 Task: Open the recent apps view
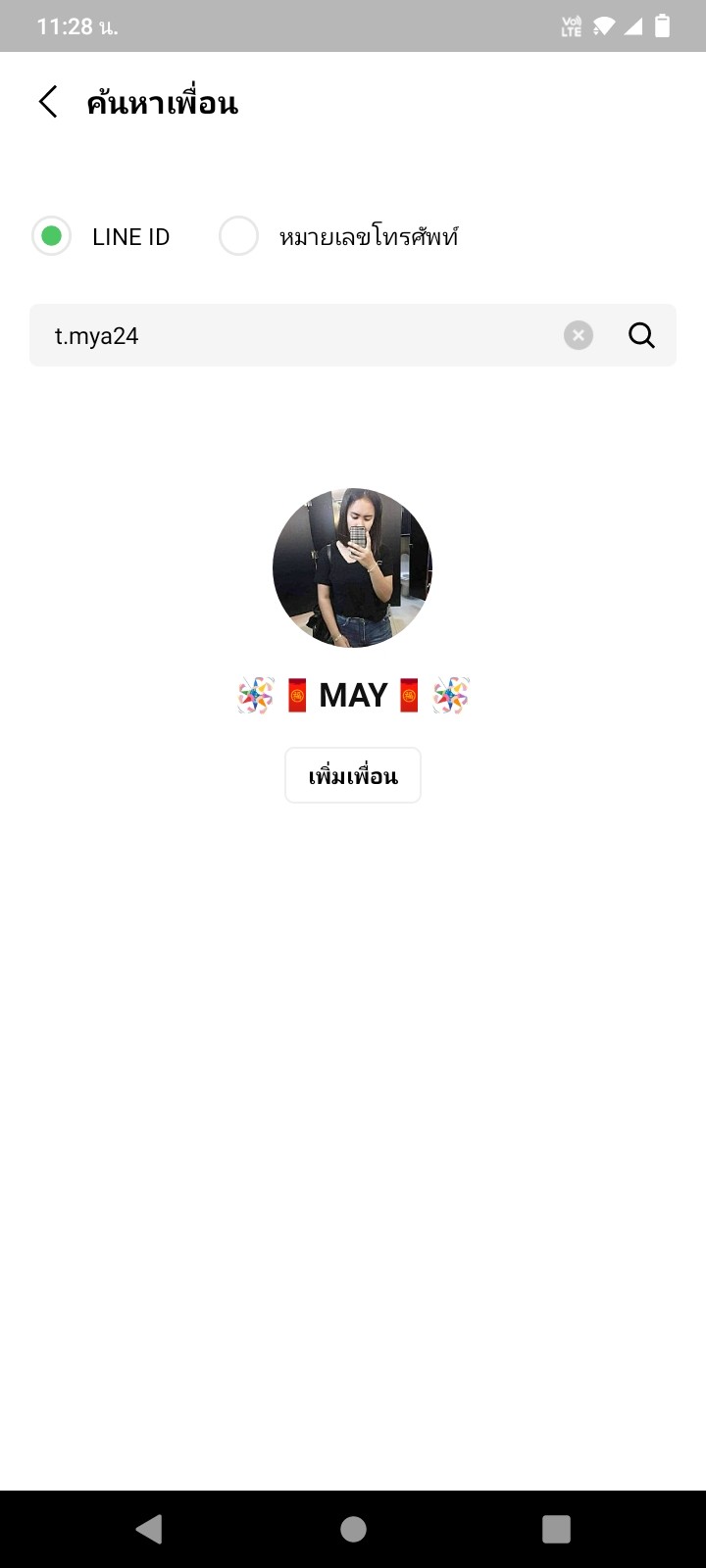(x=556, y=1529)
